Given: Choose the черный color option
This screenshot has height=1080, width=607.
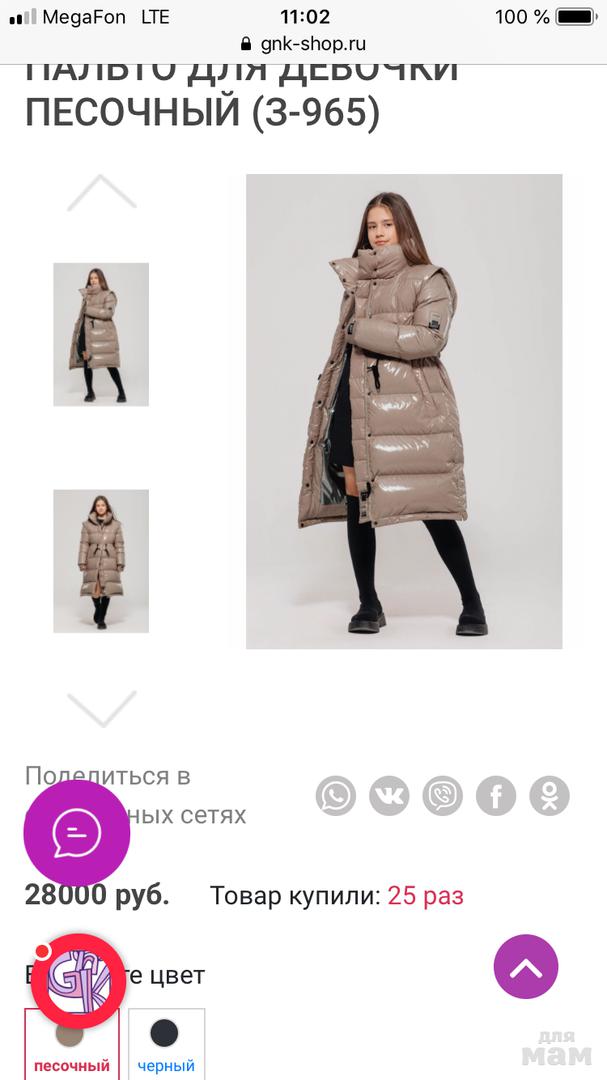Looking at the screenshot, I should point(166,1044).
